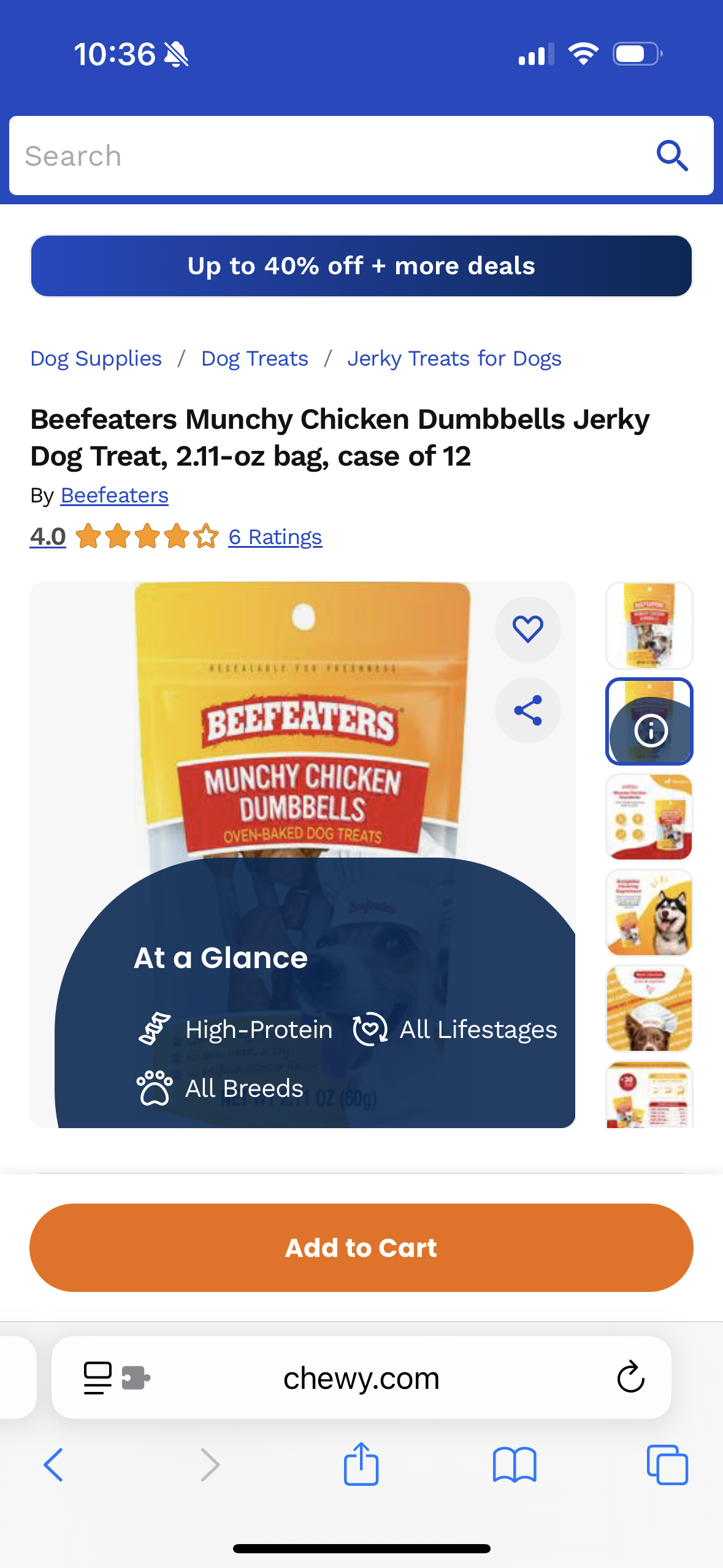Tap Add to Cart
Viewport: 723px width, 1568px height.
[x=361, y=1247]
